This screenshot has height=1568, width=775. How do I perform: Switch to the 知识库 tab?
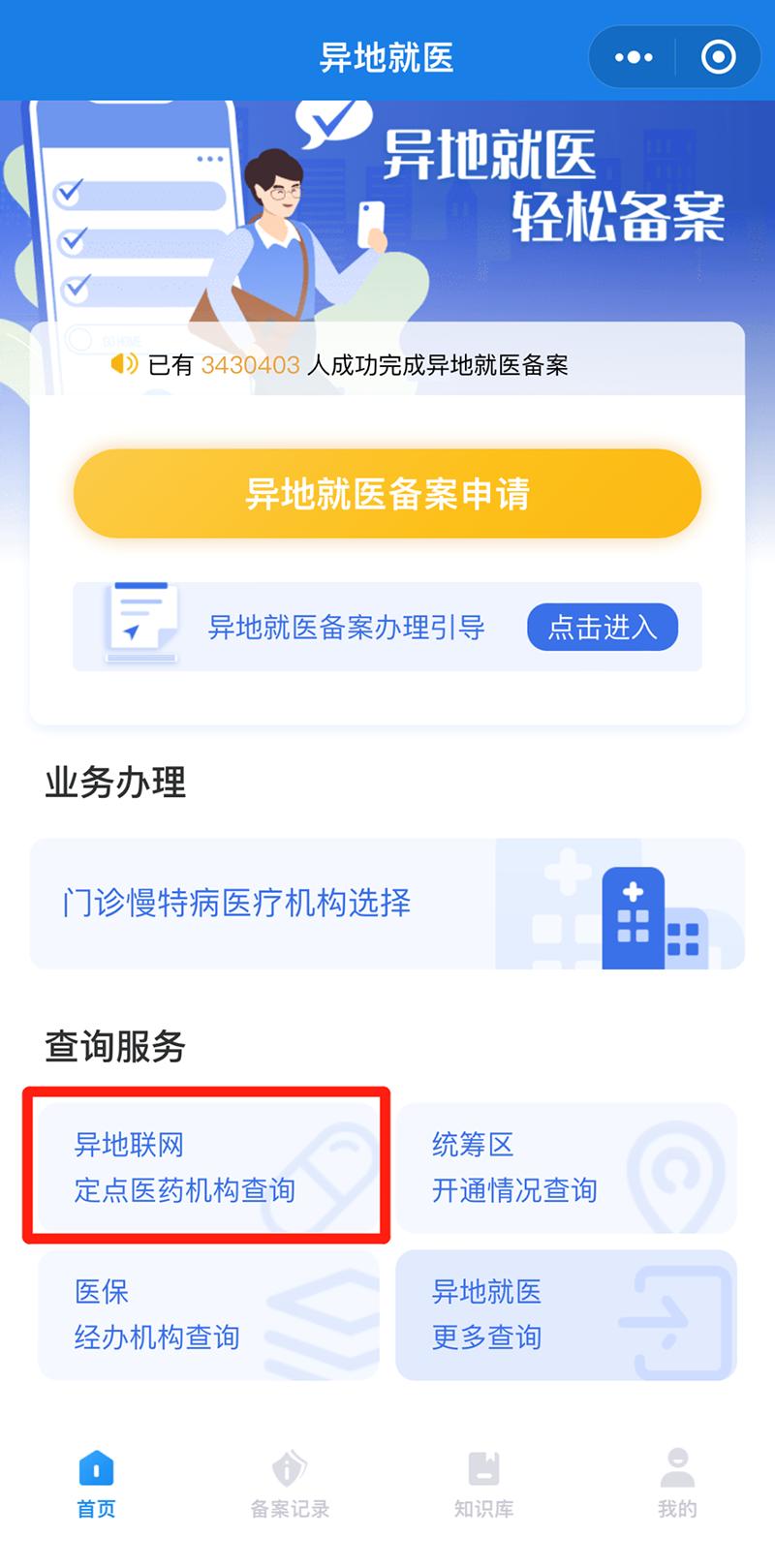pyautogui.click(x=483, y=1483)
